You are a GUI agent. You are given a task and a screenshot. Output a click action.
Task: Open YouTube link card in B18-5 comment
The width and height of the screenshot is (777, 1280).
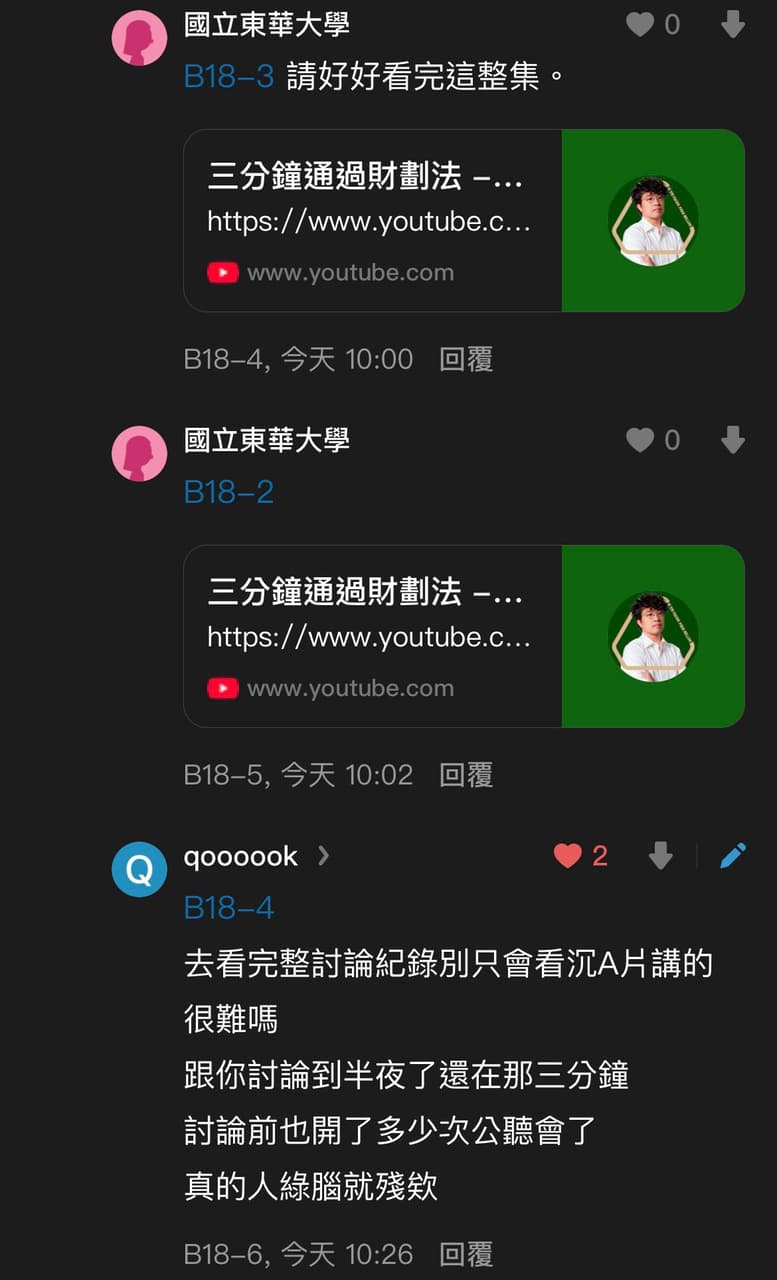point(464,636)
